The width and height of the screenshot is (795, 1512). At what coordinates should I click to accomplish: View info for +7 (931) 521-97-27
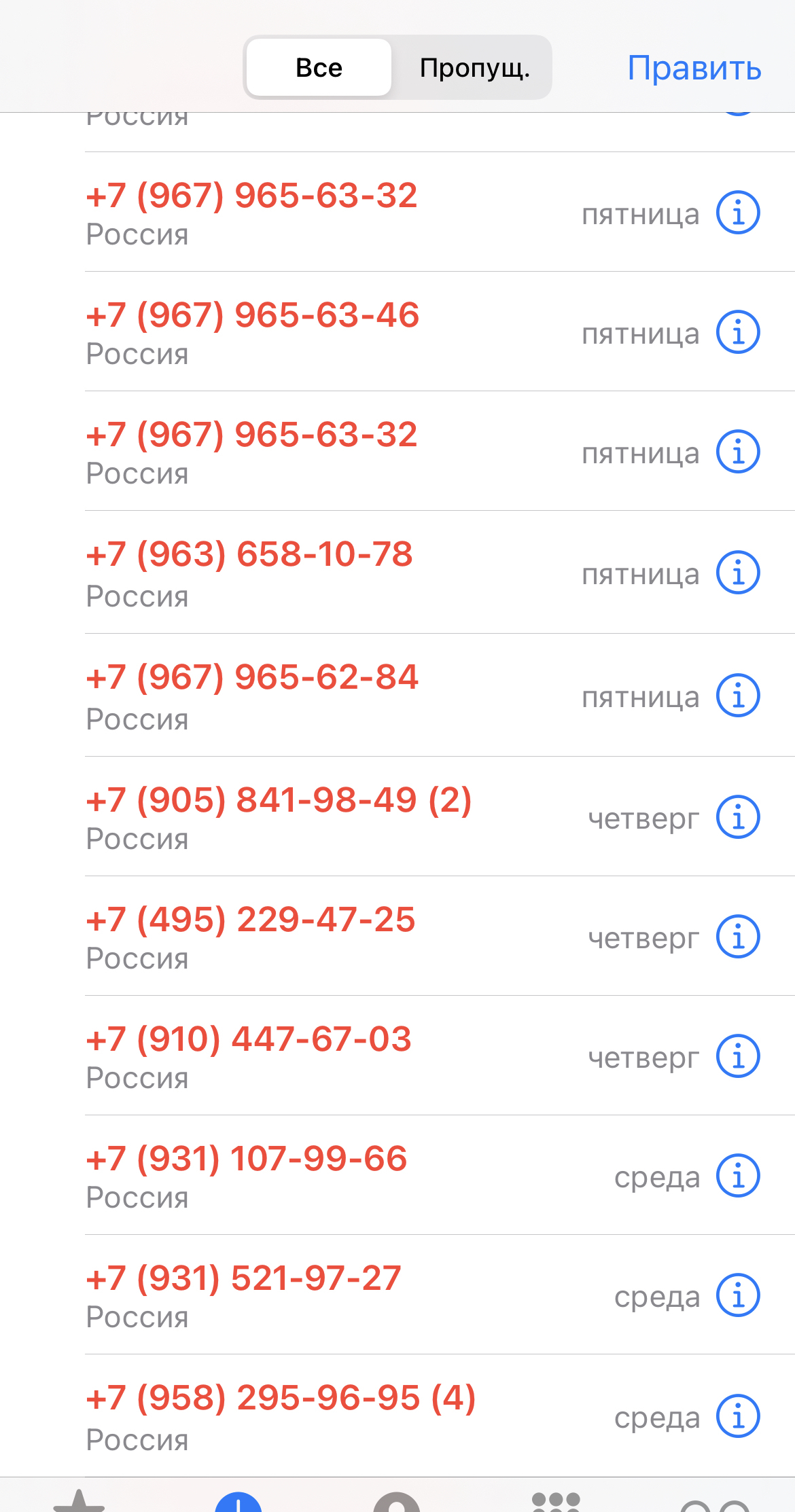[x=737, y=1295]
